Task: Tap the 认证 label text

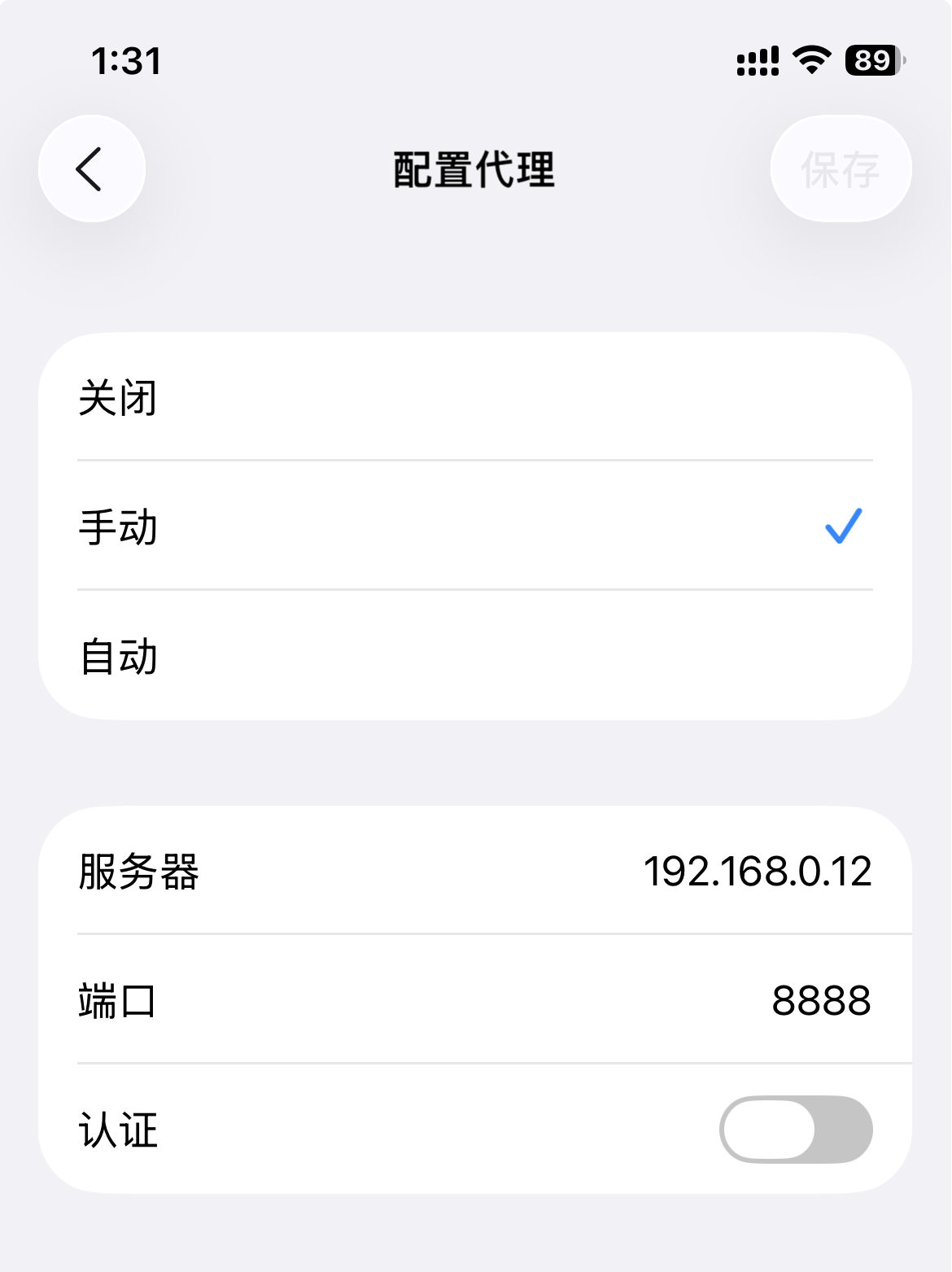Action: (x=119, y=1129)
